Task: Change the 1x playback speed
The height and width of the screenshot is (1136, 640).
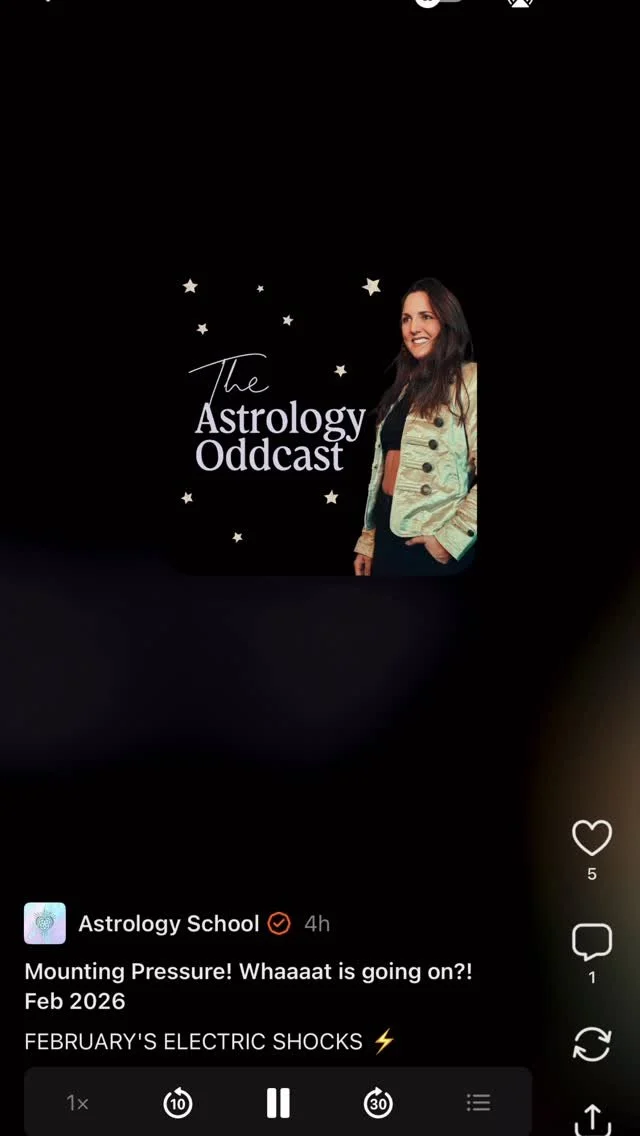Action: tap(78, 1103)
